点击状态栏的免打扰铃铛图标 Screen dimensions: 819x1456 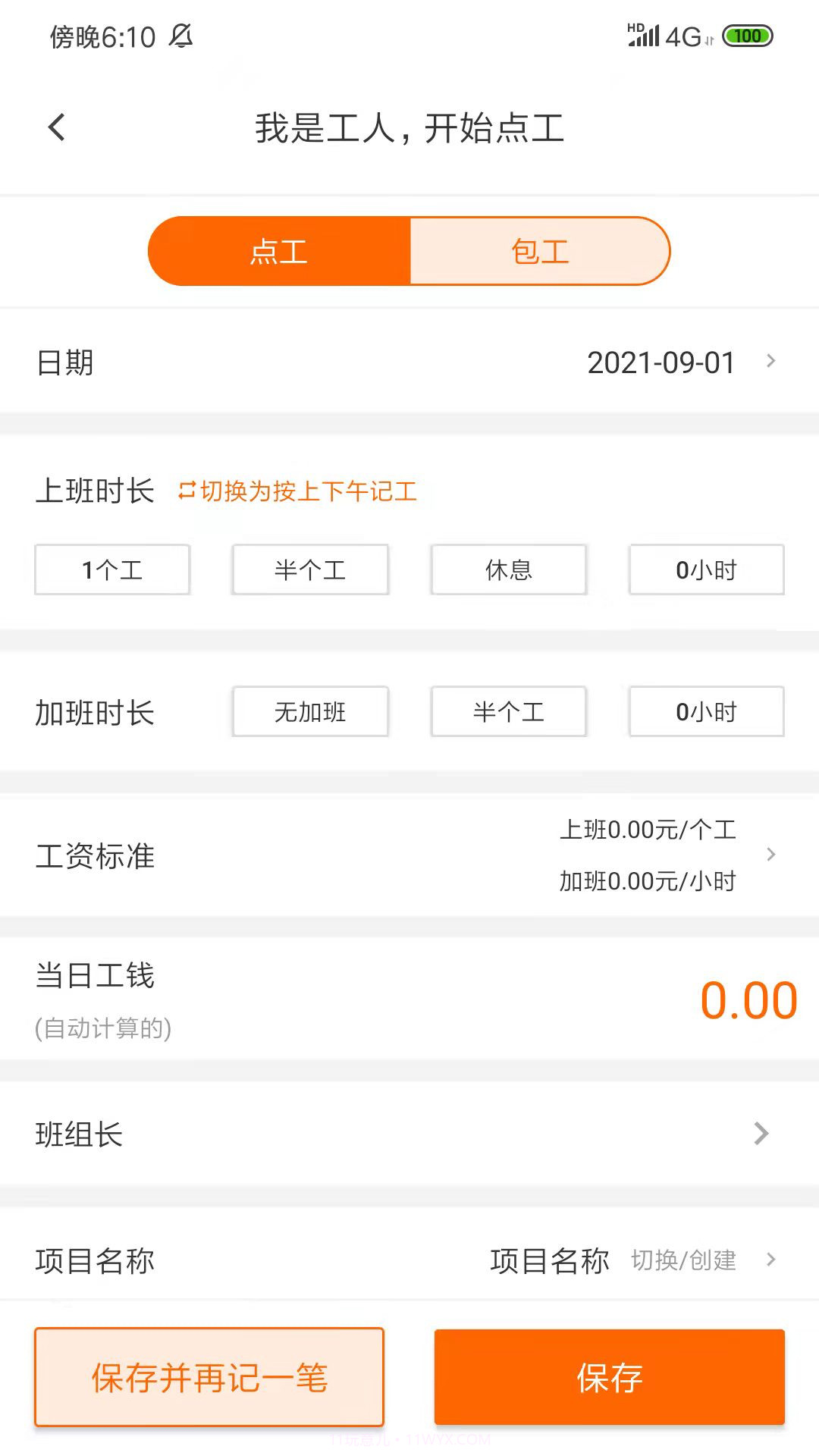tap(182, 36)
